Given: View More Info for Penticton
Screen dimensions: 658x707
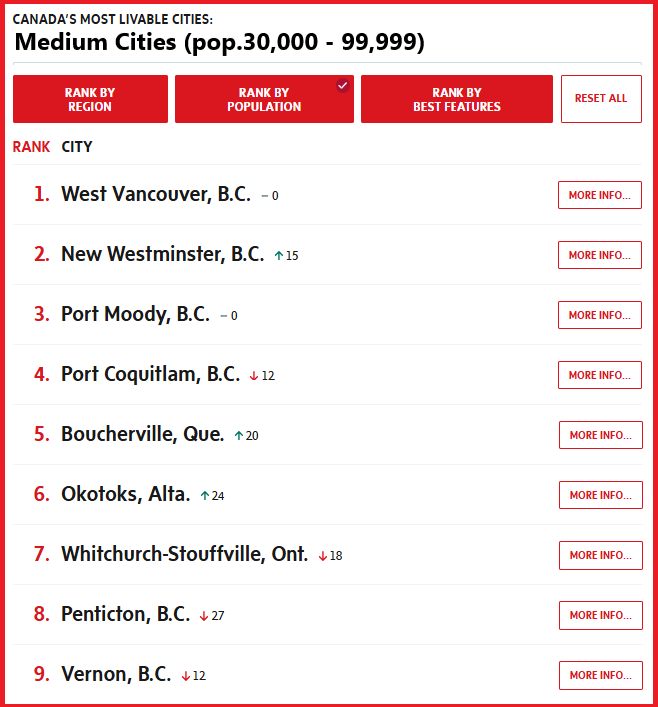Looking at the screenshot, I should pos(600,615).
